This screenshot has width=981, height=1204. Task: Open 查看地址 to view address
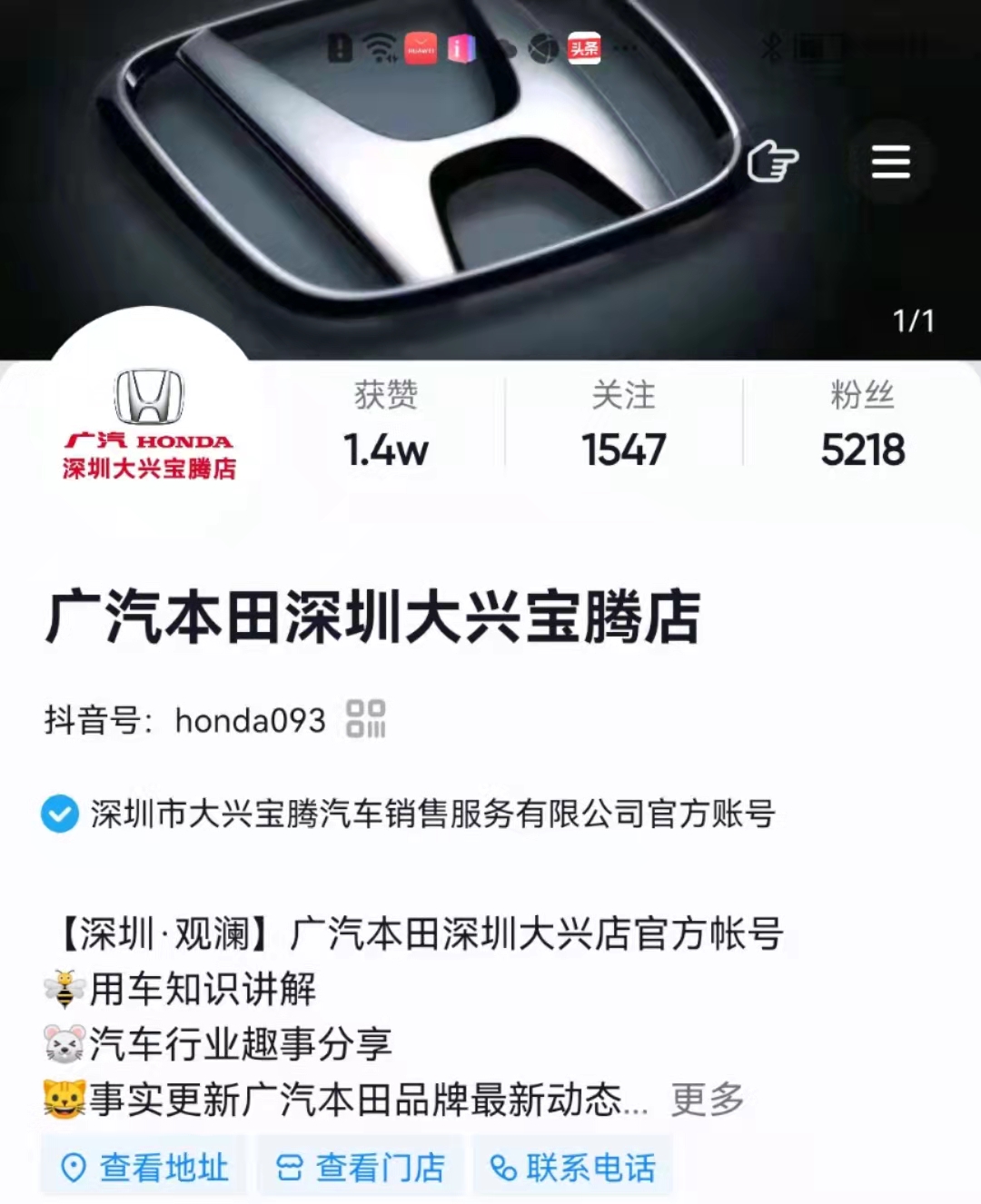144,1167
